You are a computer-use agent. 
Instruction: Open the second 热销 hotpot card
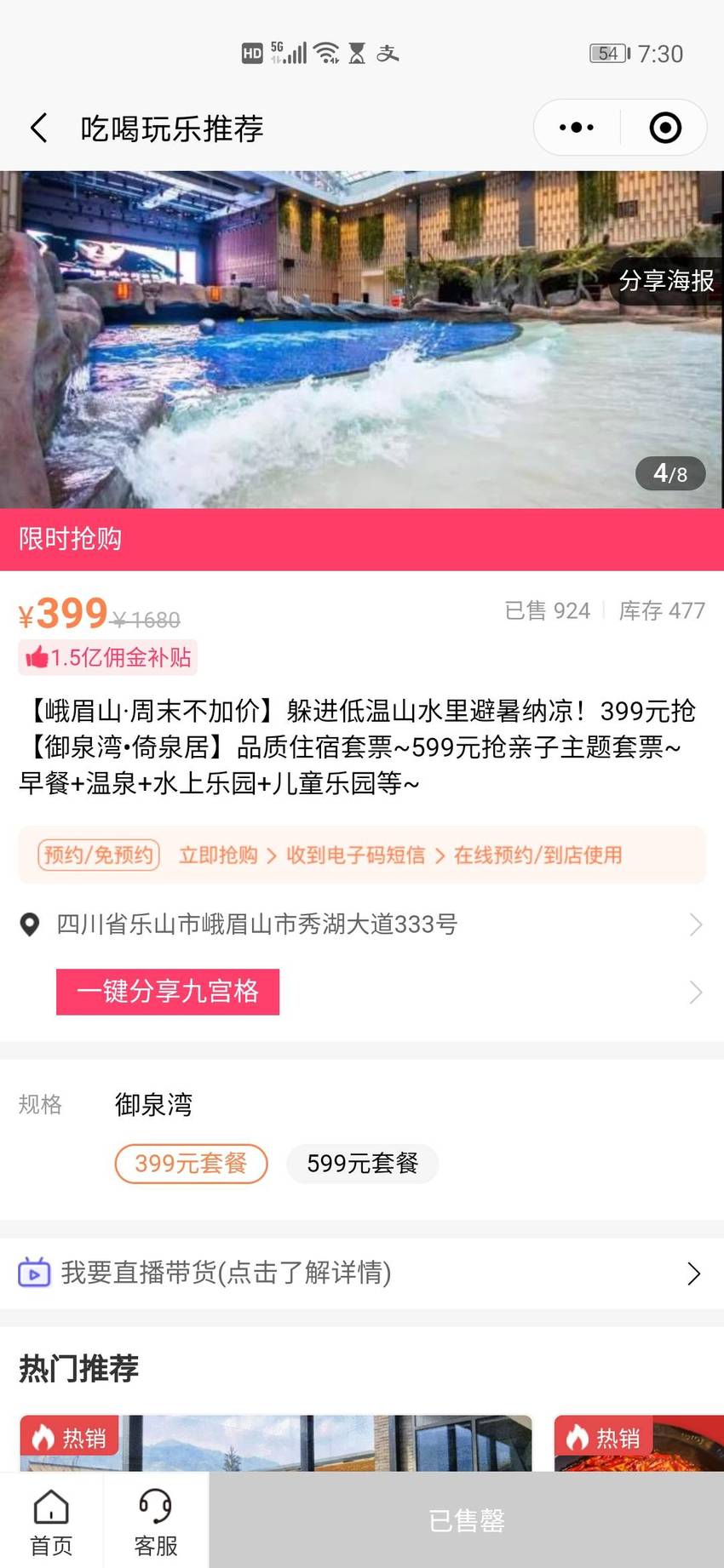(x=639, y=1444)
